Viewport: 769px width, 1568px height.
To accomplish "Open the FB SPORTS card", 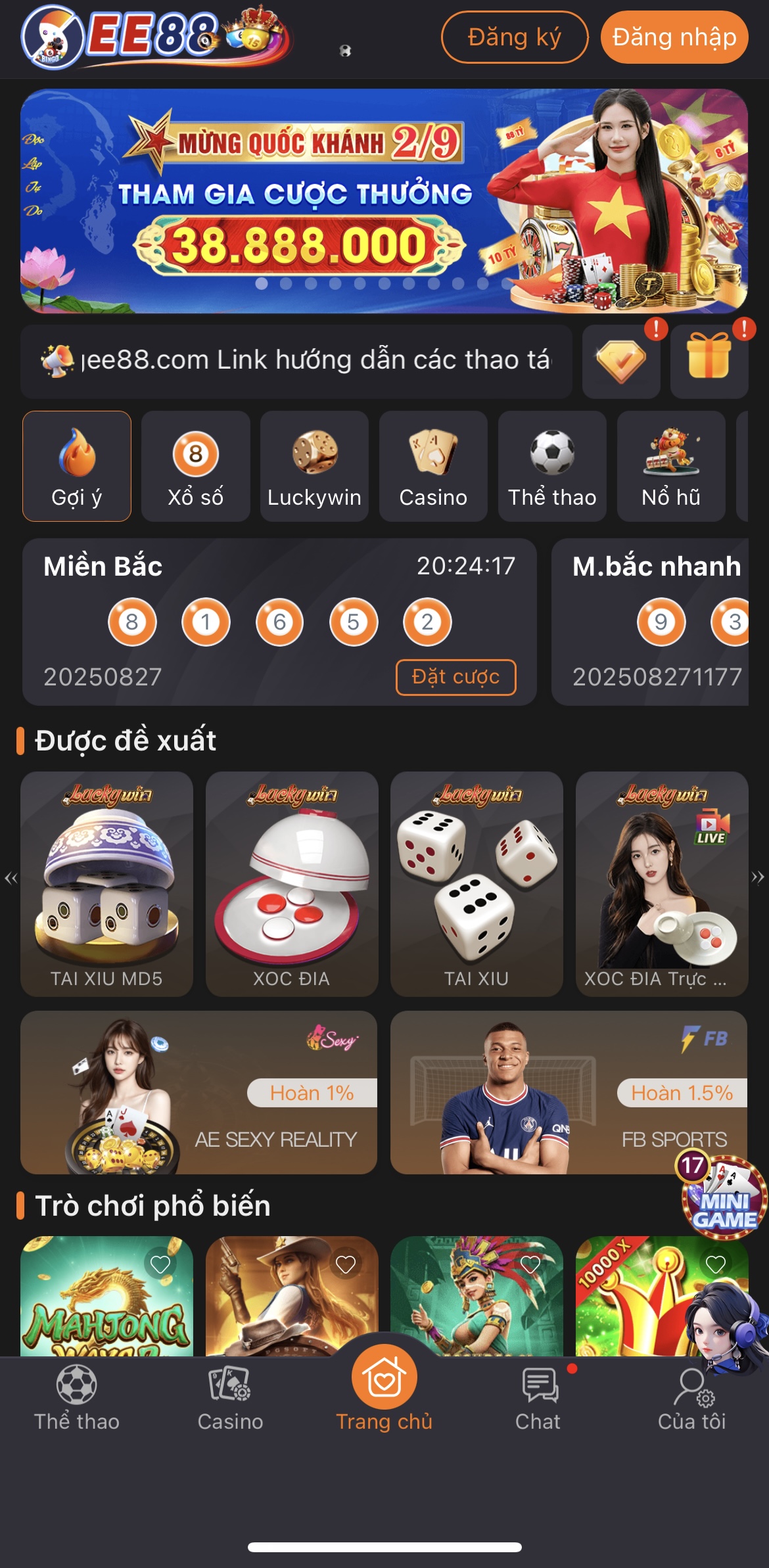I will tap(568, 1092).
